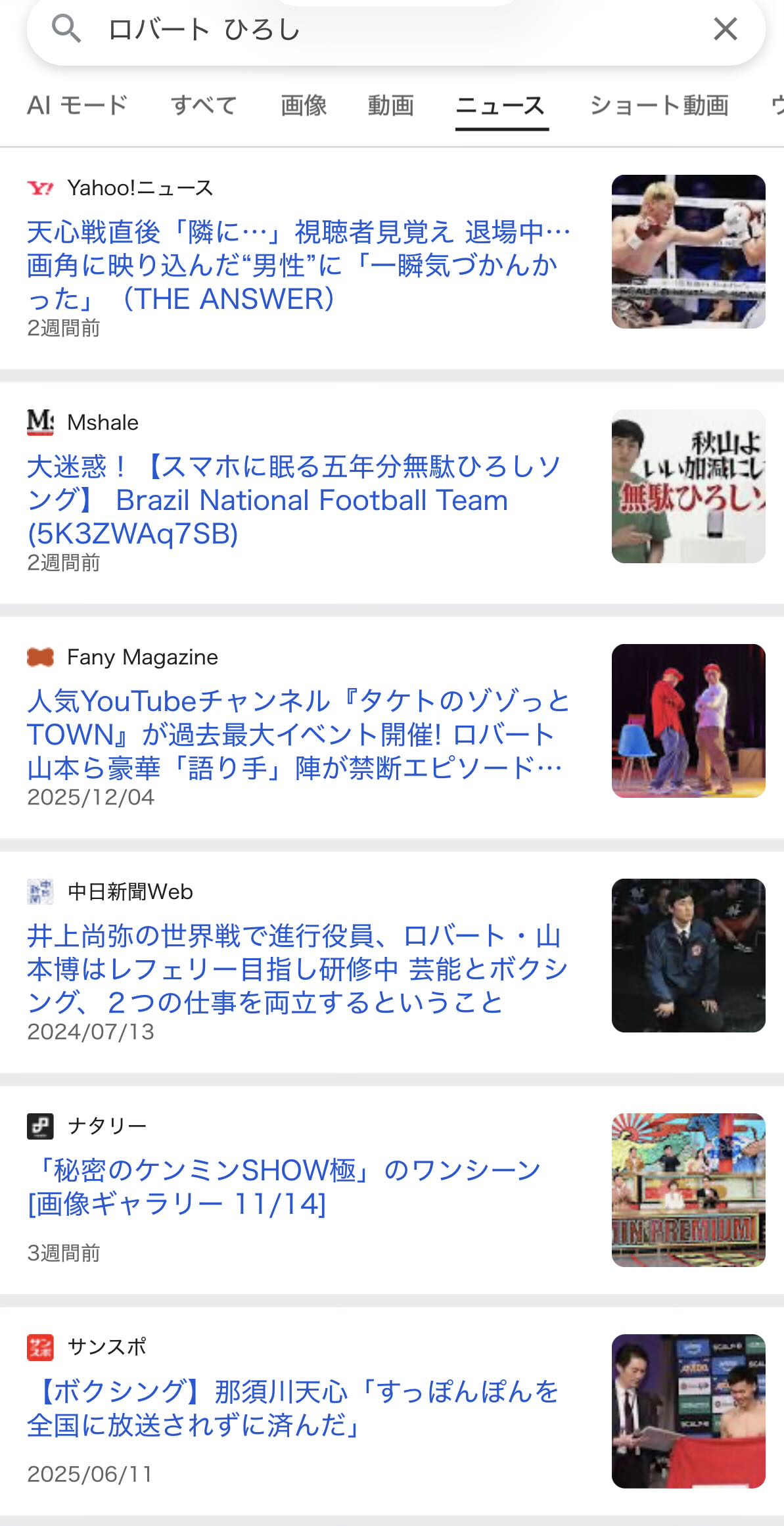The height and width of the screenshot is (1526, 784).
Task: Open the サンスポ 那須川天心 boxing article
Action: 293,1408
